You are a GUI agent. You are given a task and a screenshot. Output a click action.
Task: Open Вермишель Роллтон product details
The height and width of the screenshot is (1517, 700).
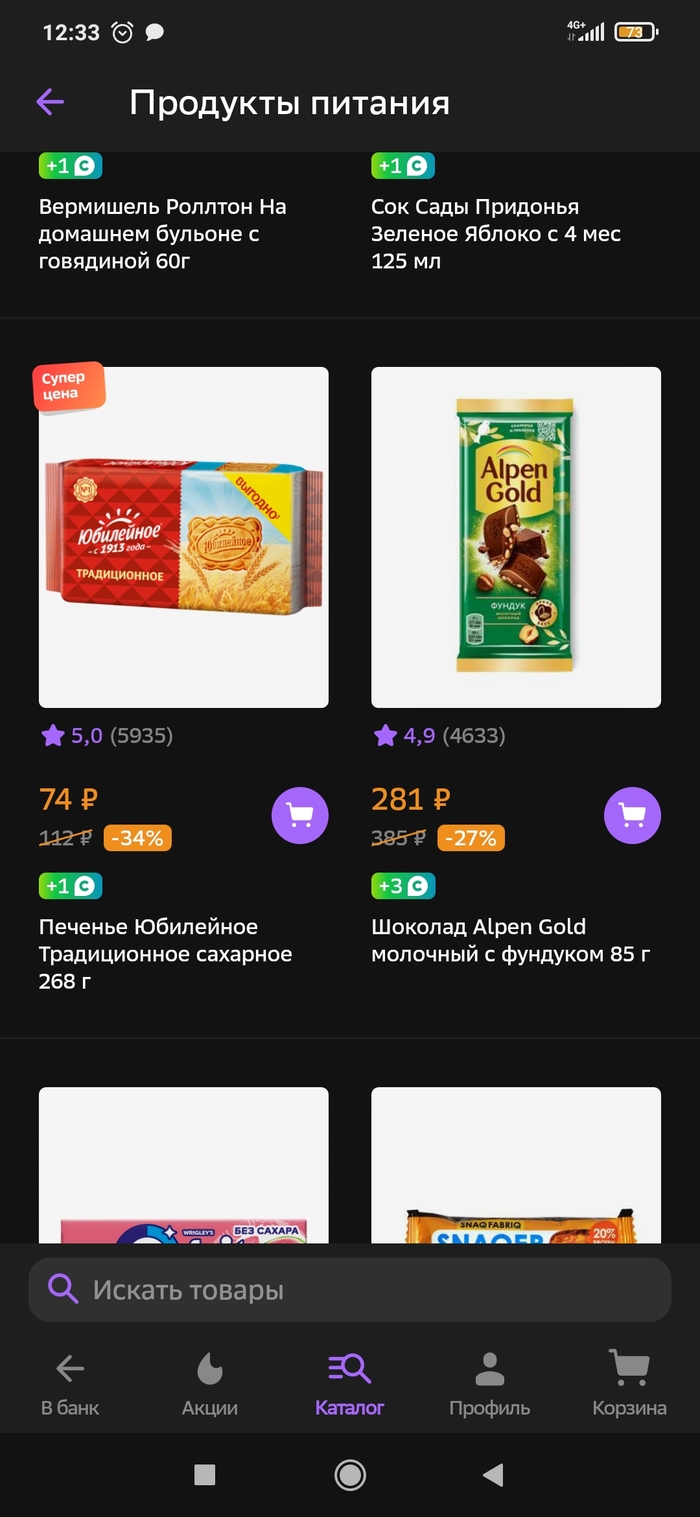(x=163, y=234)
